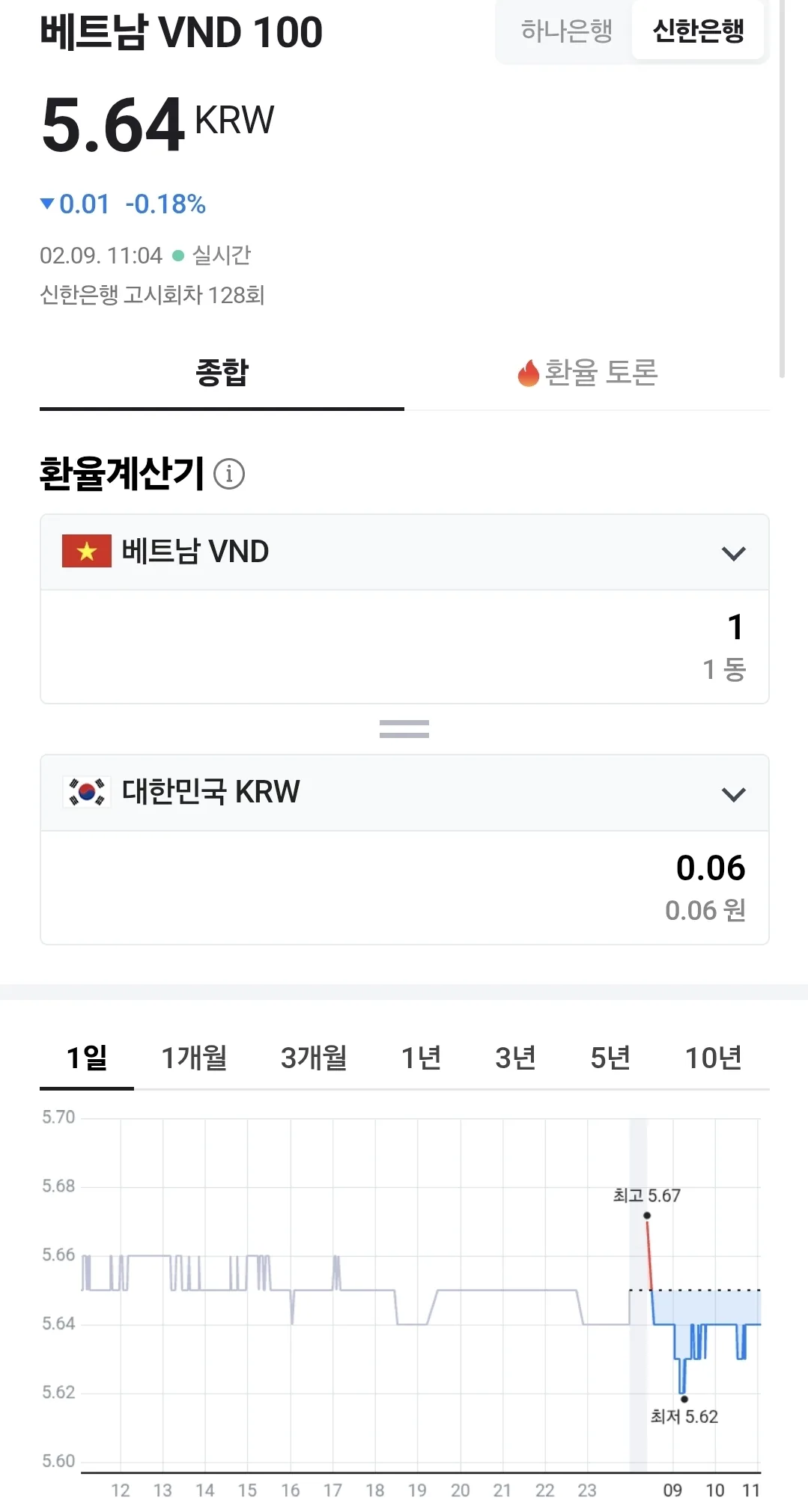Tap the swap handle between currencies
This screenshot has width=808, height=1512.
tap(404, 728)
